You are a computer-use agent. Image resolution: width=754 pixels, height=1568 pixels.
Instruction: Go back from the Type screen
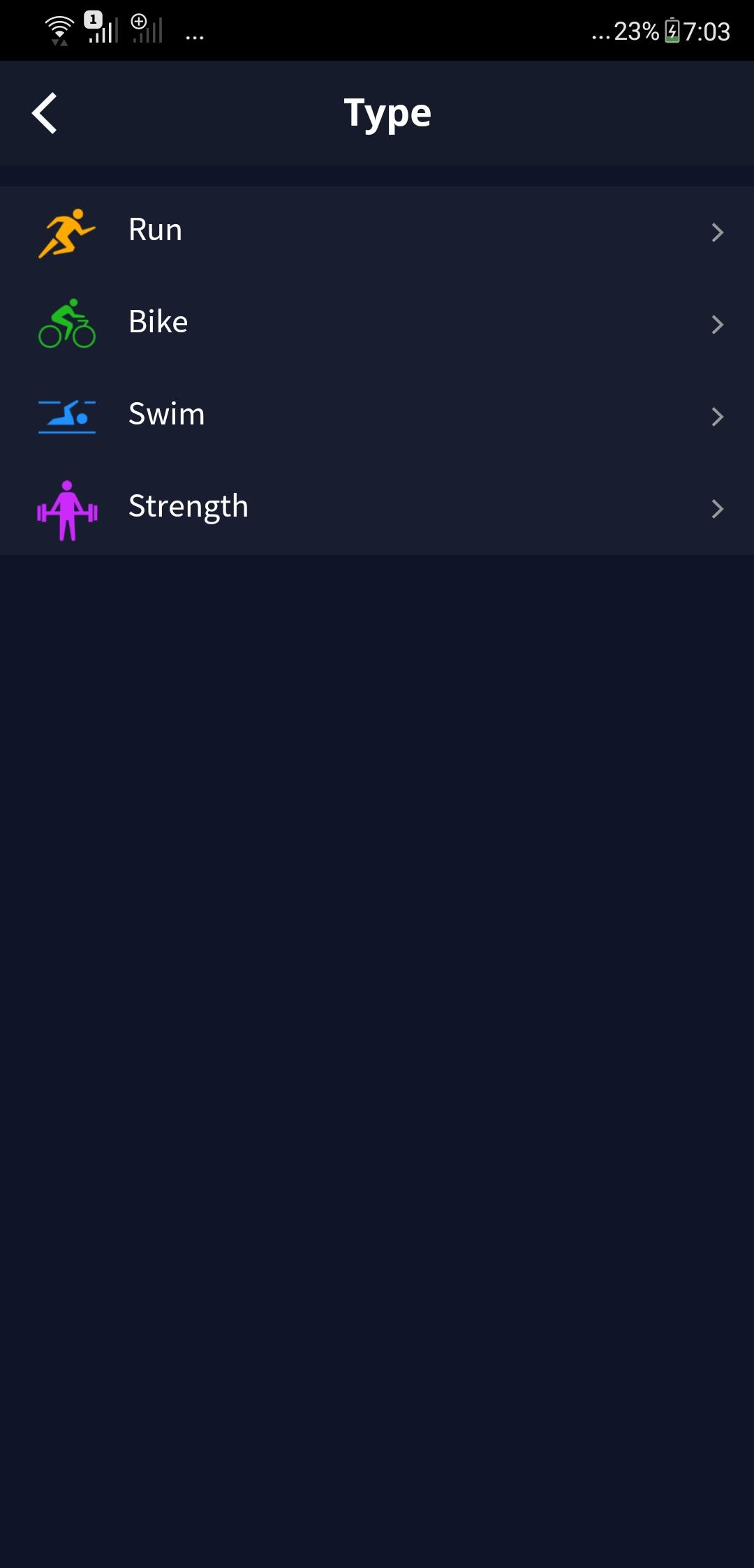pyautogui.click(x=45, y=113)
